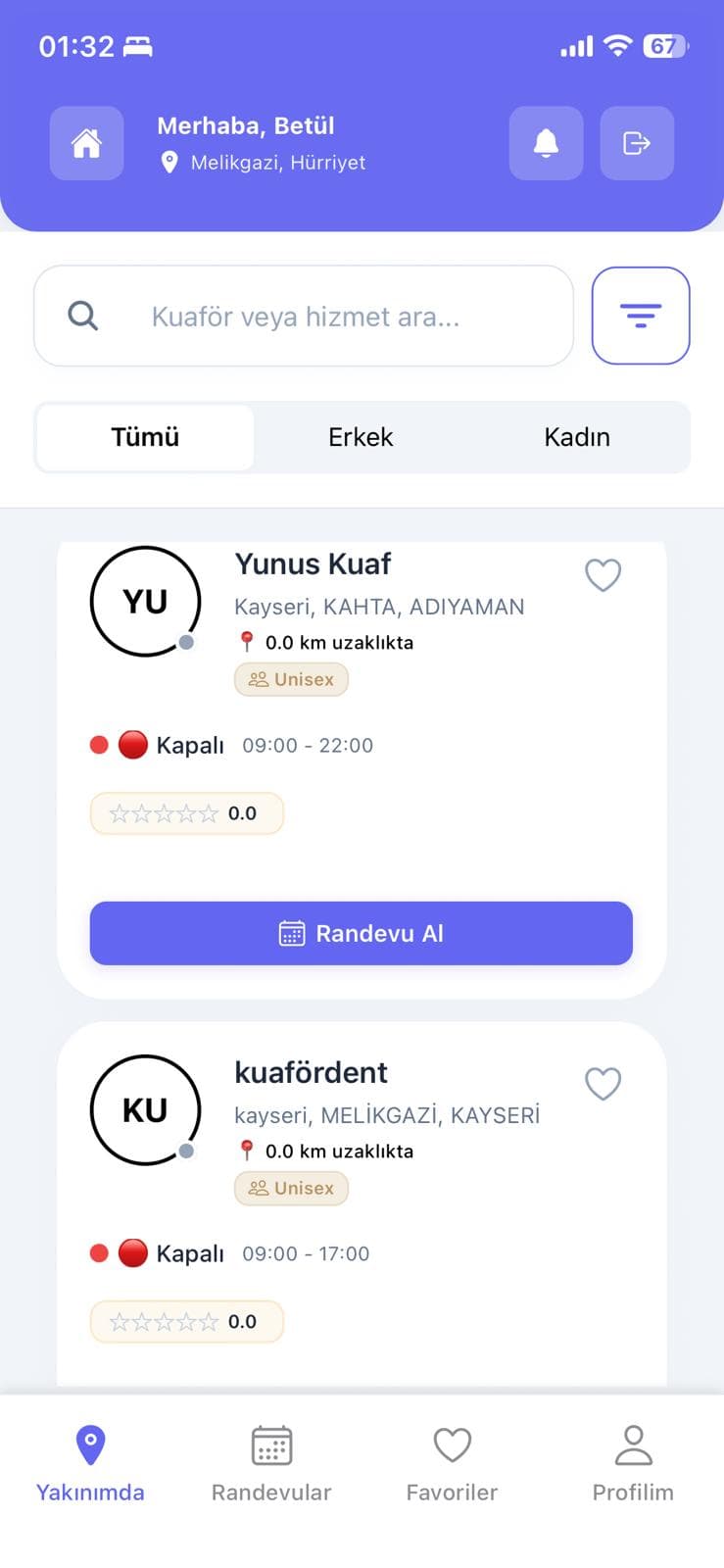Screen dimensions: 724x1568
Task: Open Favoriler via the heart icon
Action: pyautogui.click(x=452, y=1444)
